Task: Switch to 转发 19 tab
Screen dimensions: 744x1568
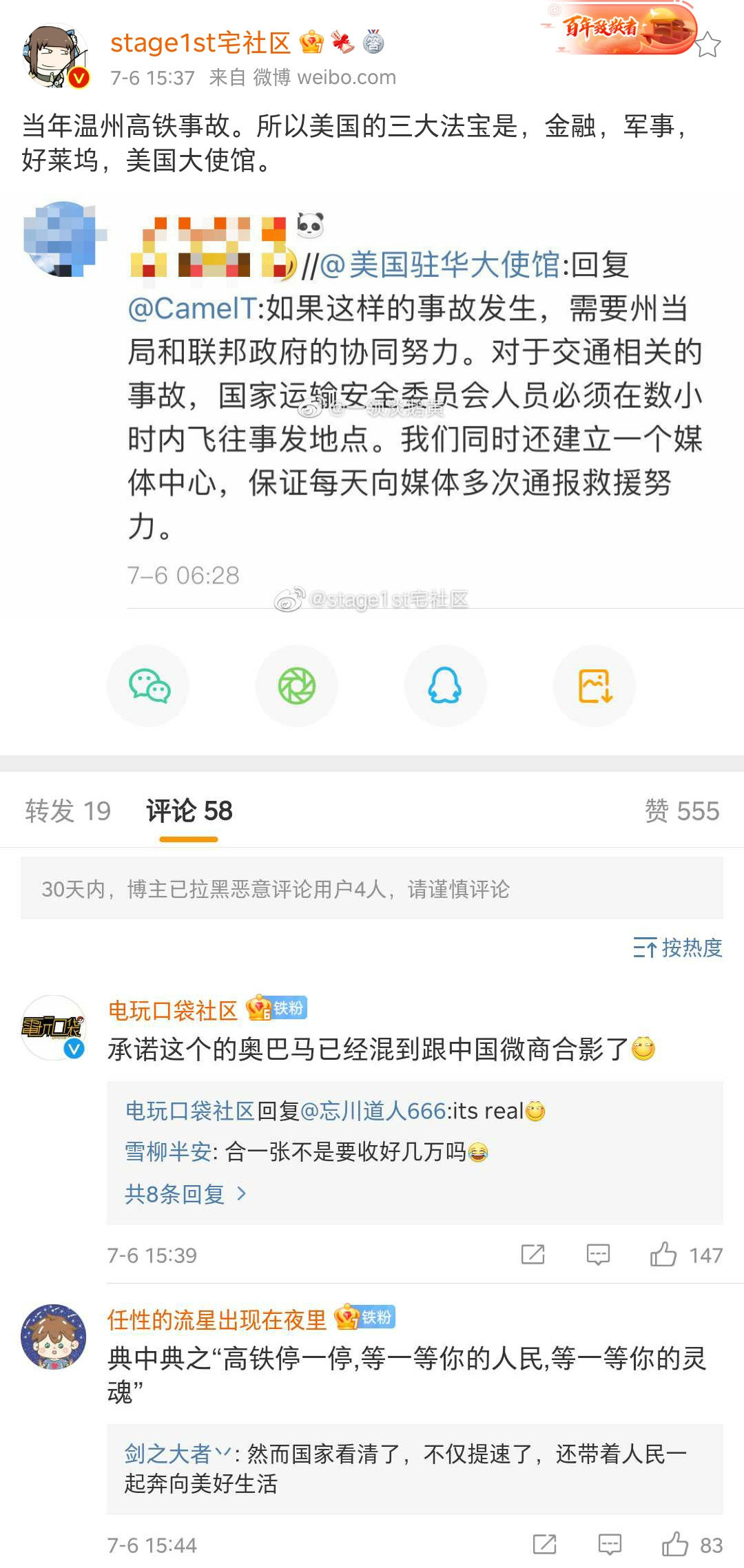Action: [x=68, y=811]
